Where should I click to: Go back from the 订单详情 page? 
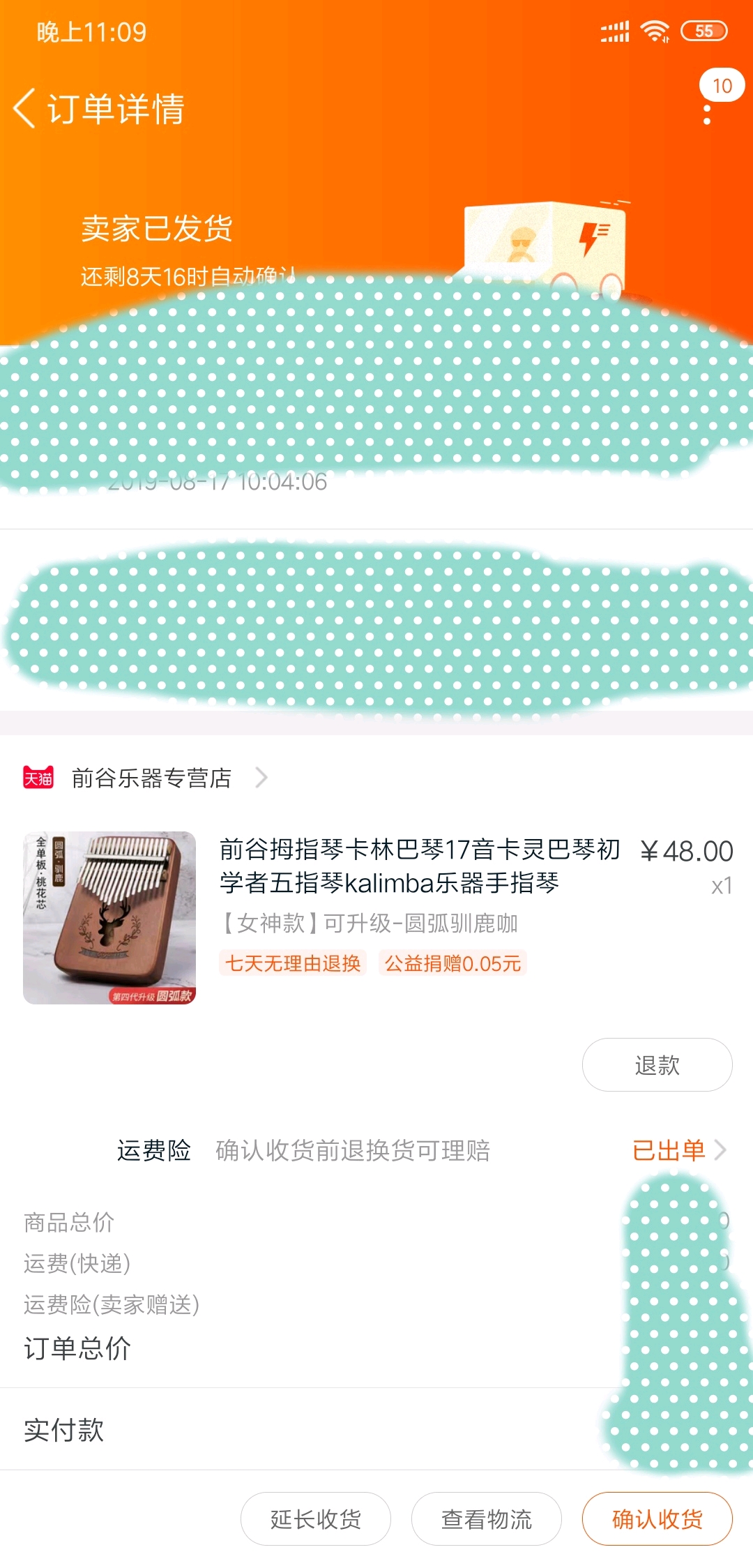coord(24,109)
